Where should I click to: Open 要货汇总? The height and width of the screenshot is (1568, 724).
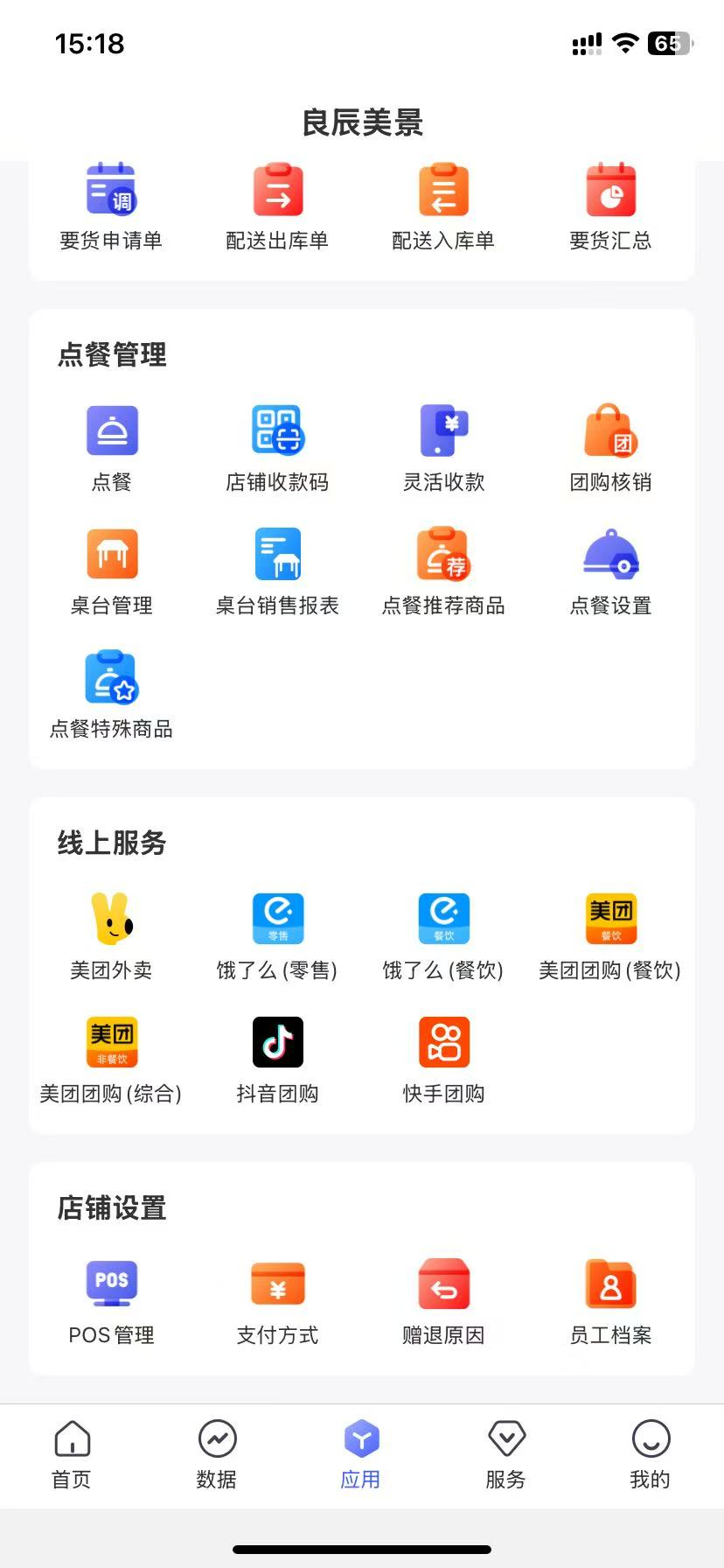tap(610, 206)
